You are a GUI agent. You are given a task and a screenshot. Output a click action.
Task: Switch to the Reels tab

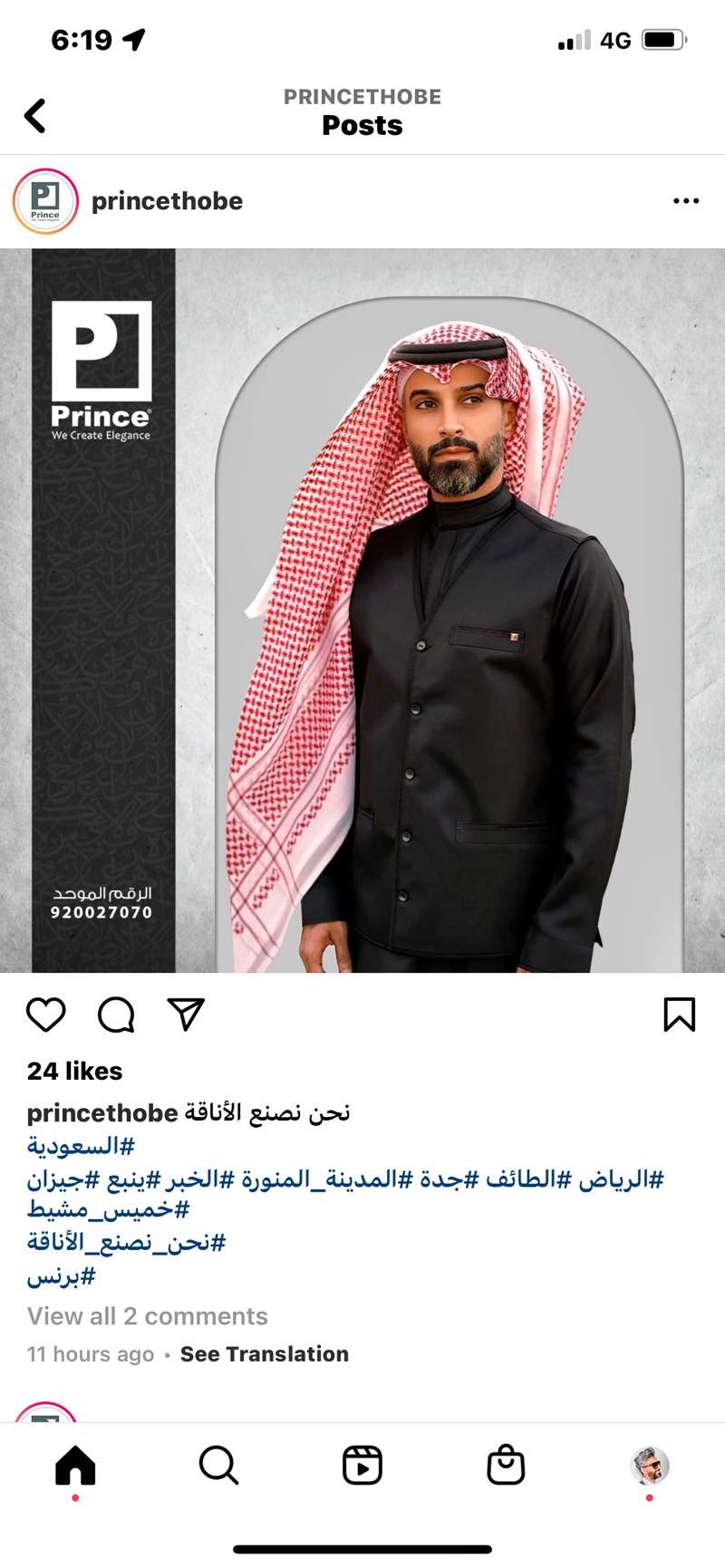[362, 1465]
